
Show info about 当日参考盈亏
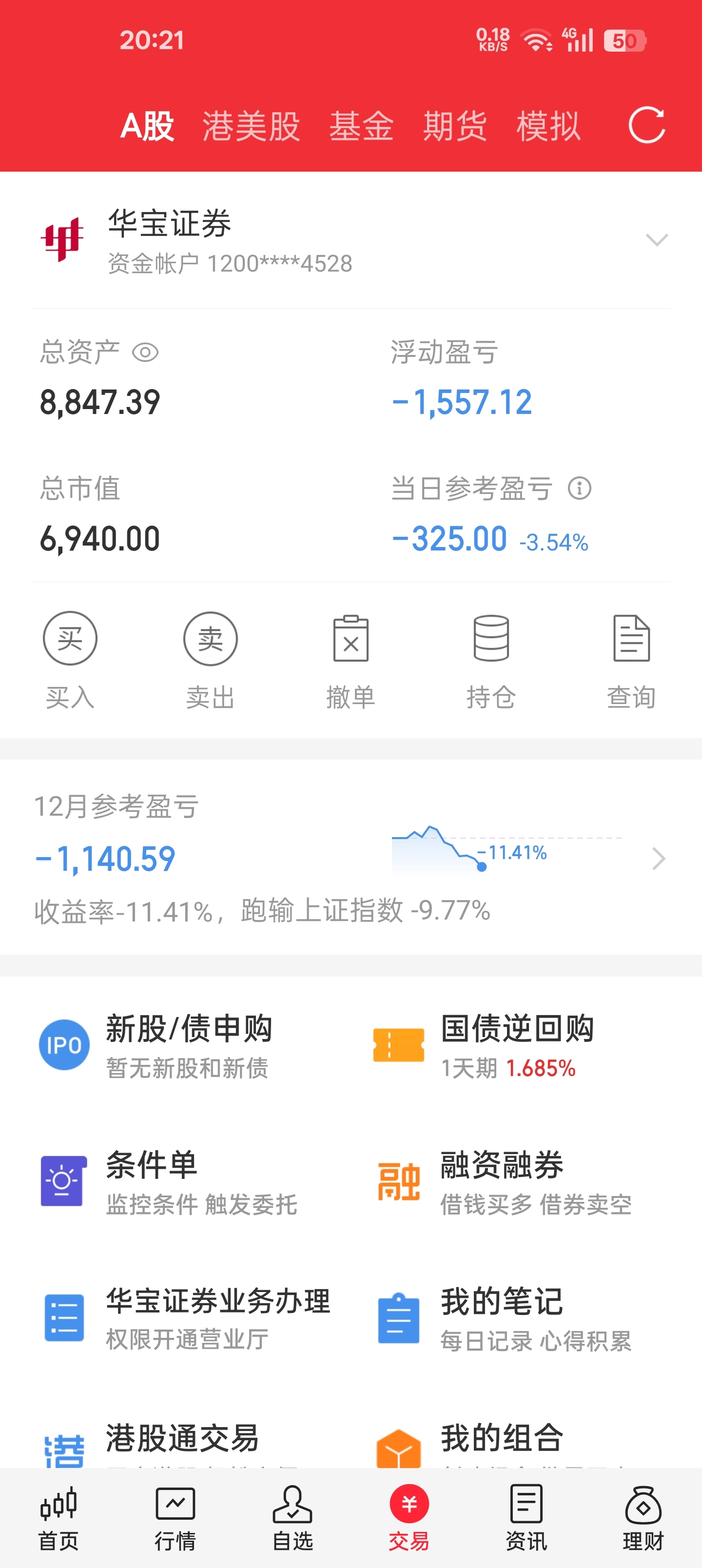[579, 488]
